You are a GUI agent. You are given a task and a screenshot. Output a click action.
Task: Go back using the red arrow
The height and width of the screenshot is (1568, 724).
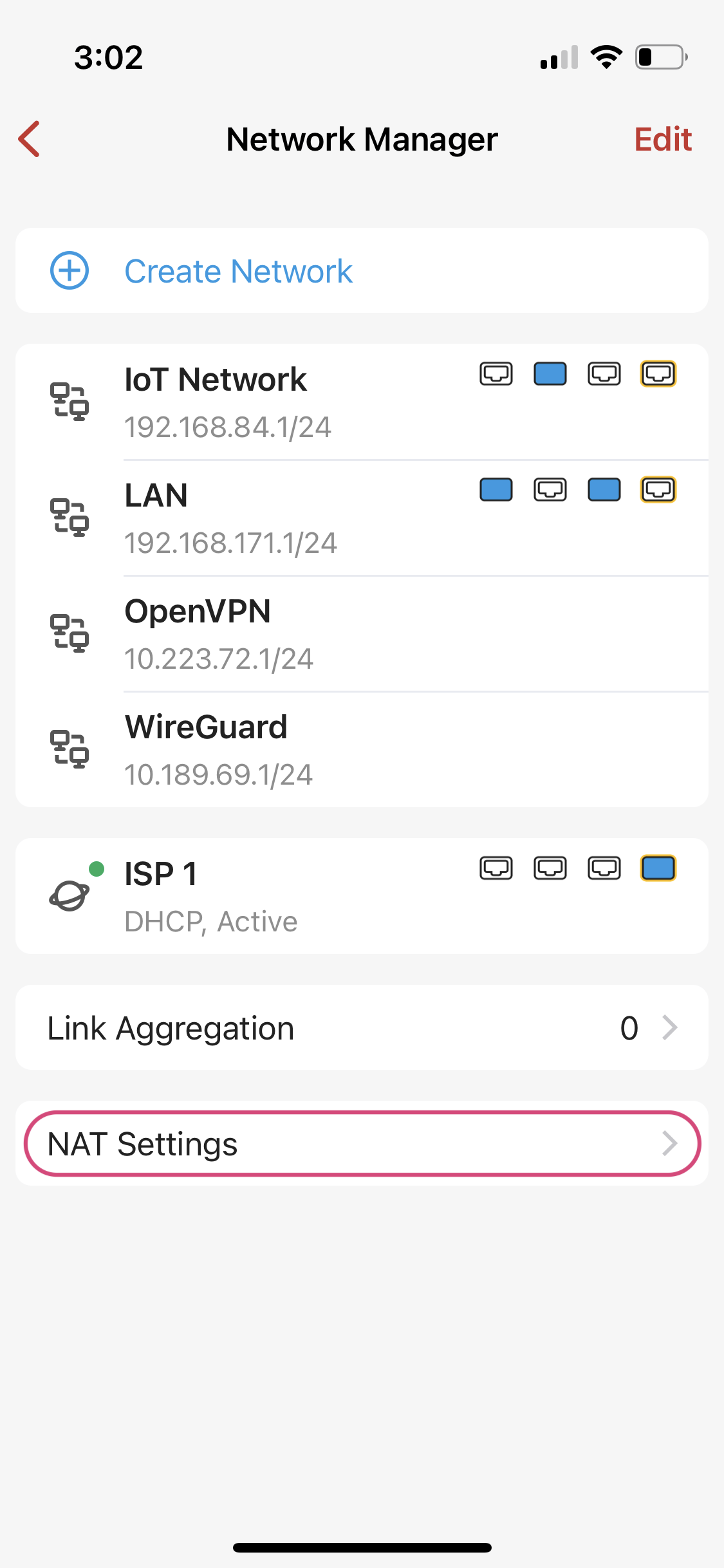(30, 139)
